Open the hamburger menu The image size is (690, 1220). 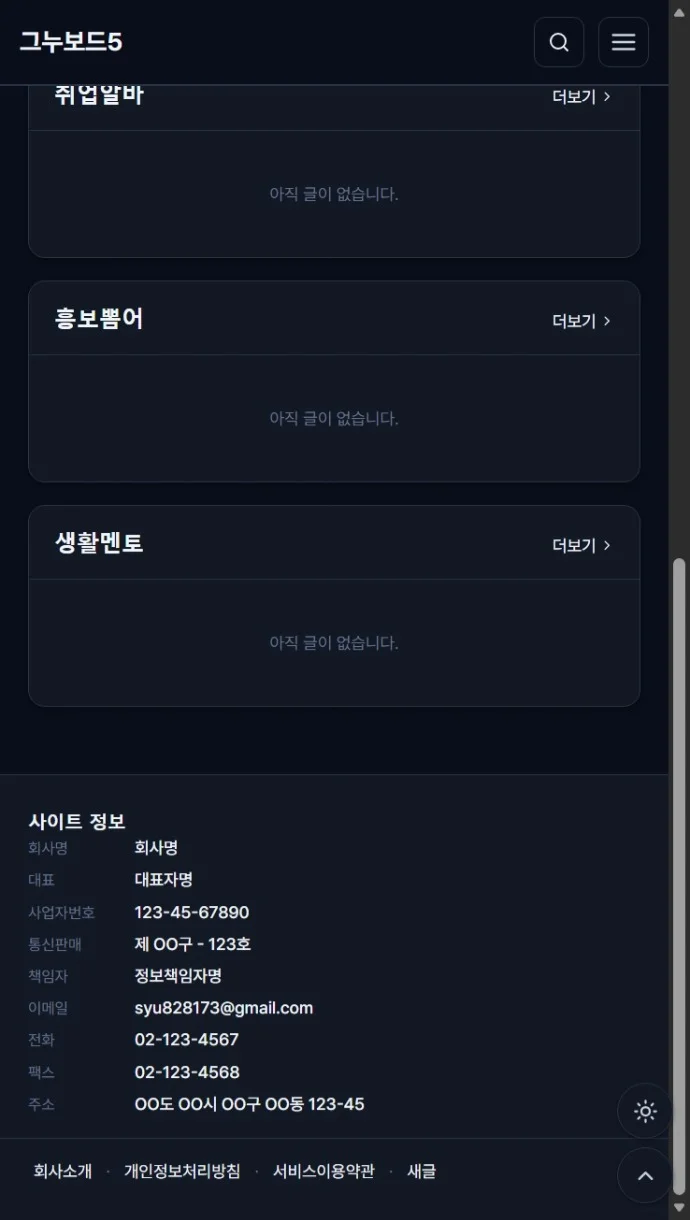point(623,42)
